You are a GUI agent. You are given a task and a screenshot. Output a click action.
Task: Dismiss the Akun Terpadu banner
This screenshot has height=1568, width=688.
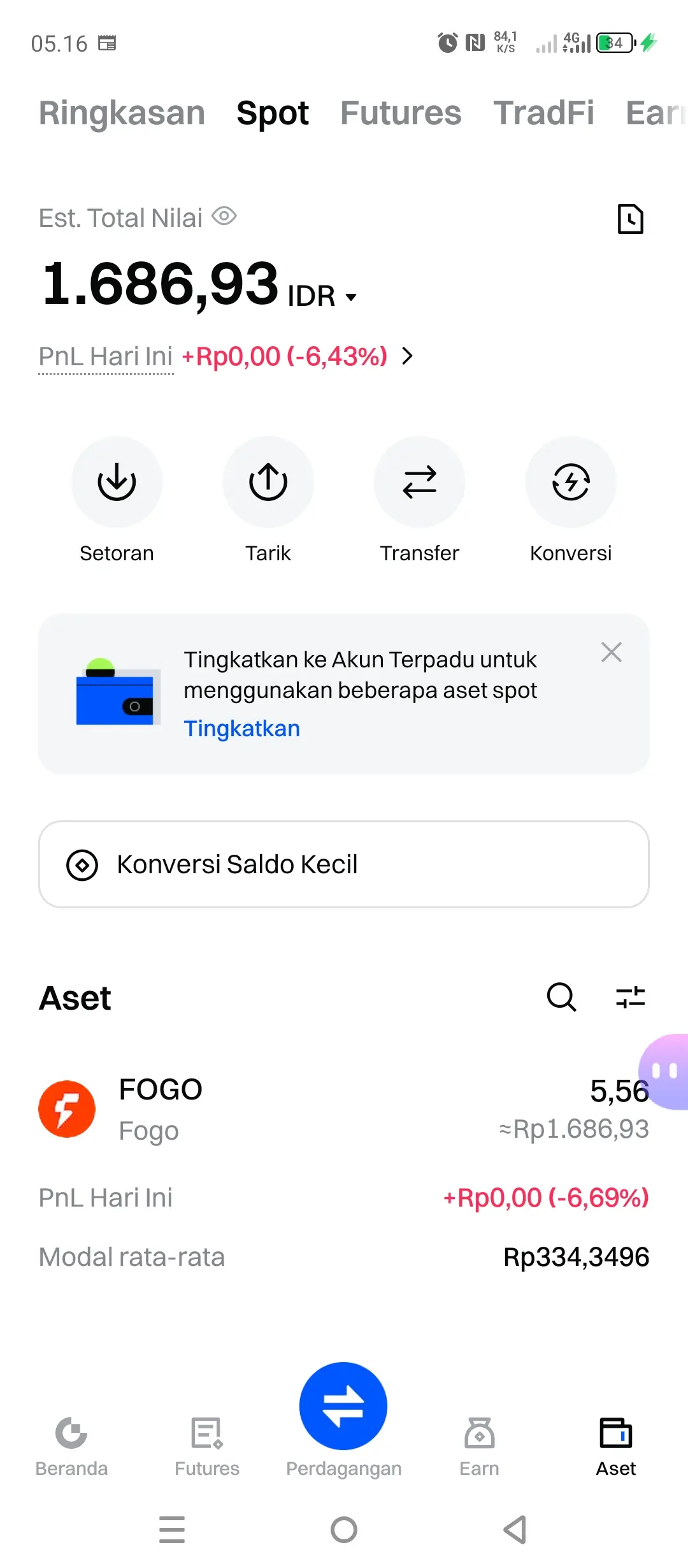611,652
